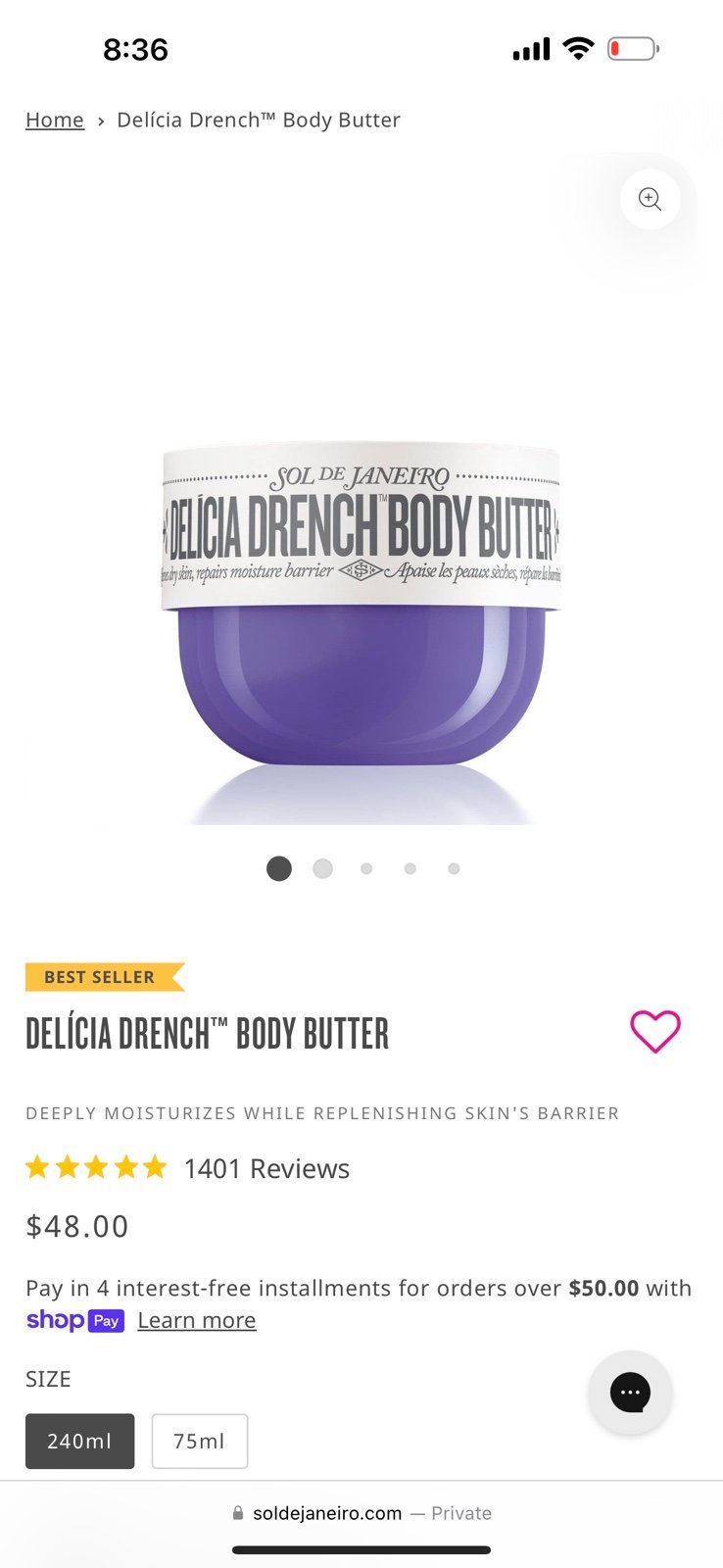Open the chat support bubble
Image resolution: width=723 pixels, height=1568 pixels.
point(630,1392)
